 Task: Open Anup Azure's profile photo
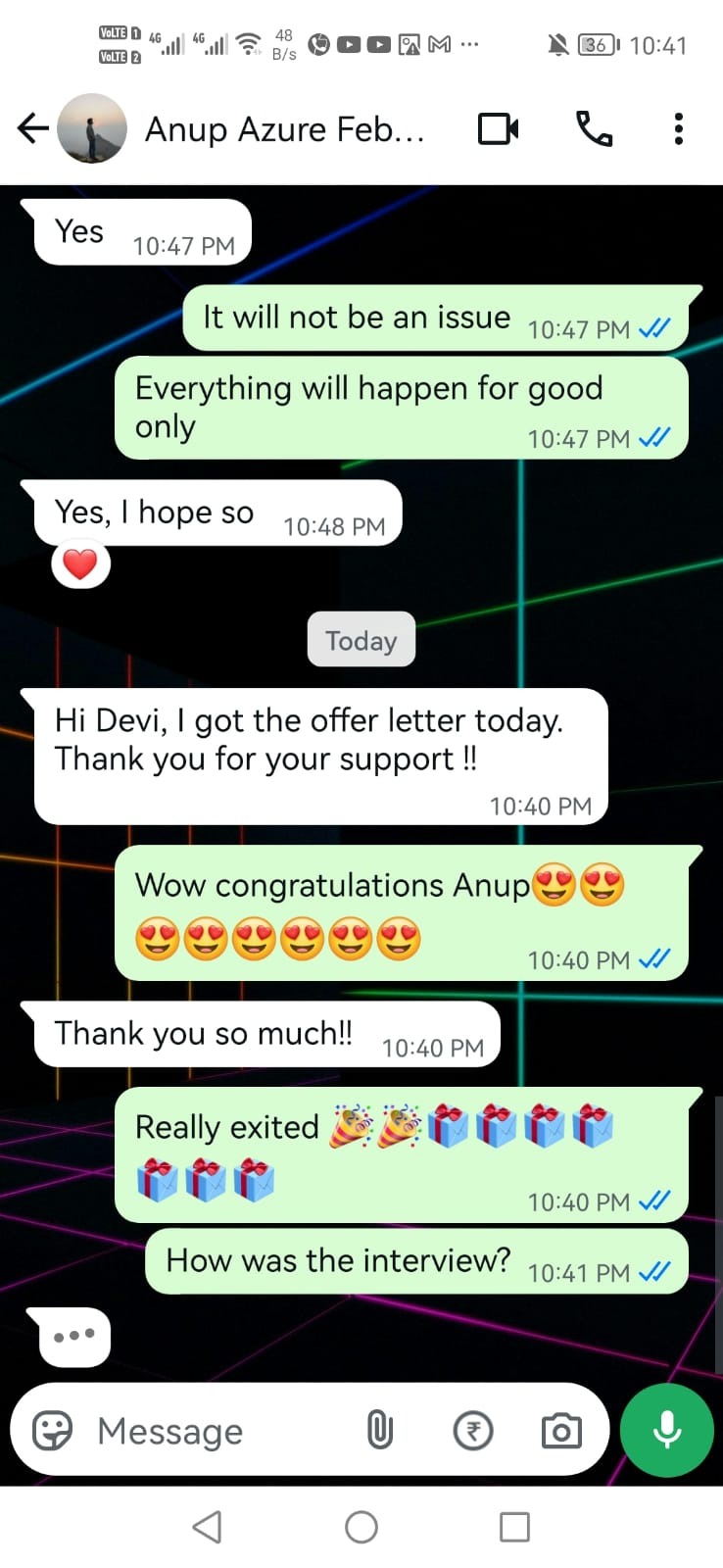coord(92,128)
